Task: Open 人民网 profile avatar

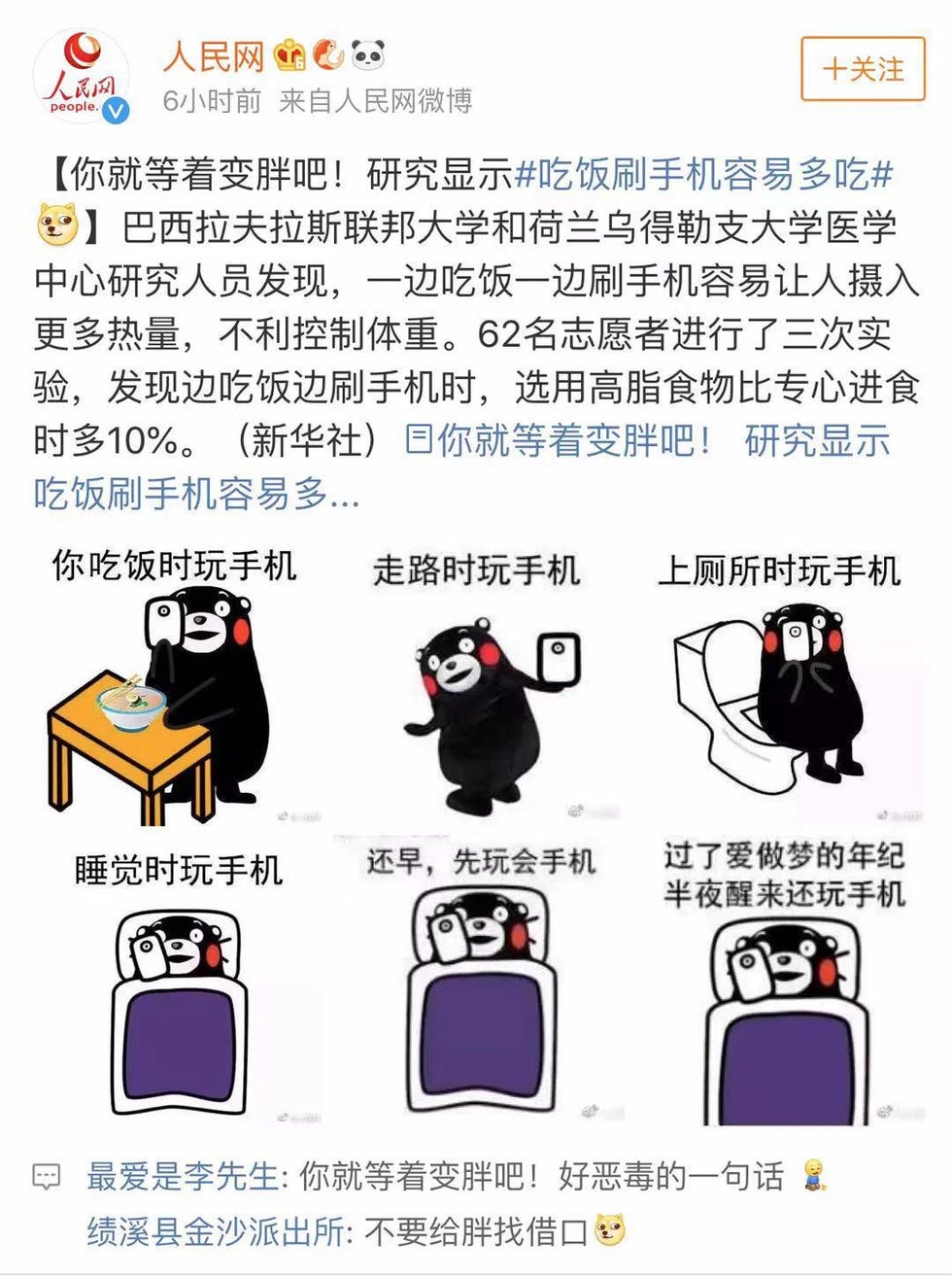Action: (82, 78)
